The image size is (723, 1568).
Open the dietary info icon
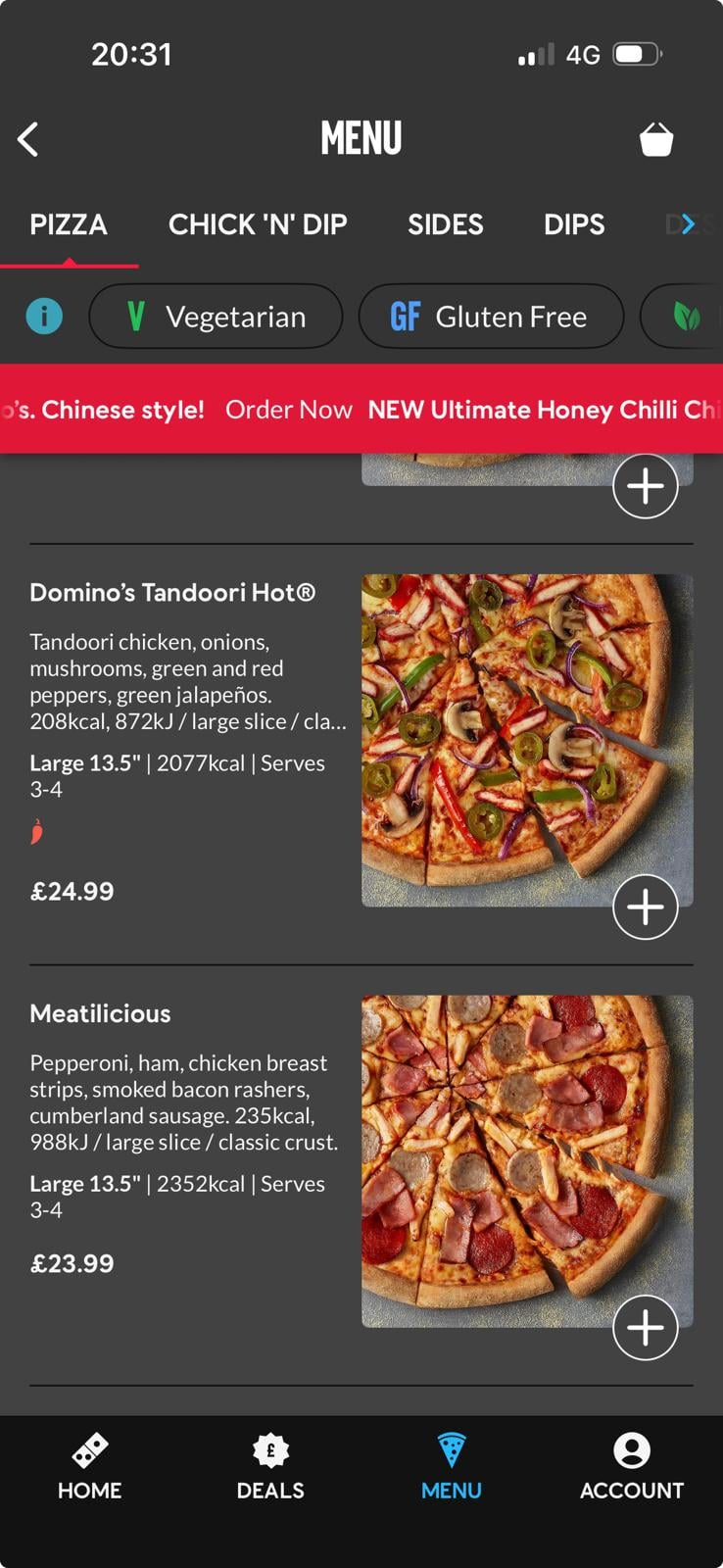click(x=44, y=317)
